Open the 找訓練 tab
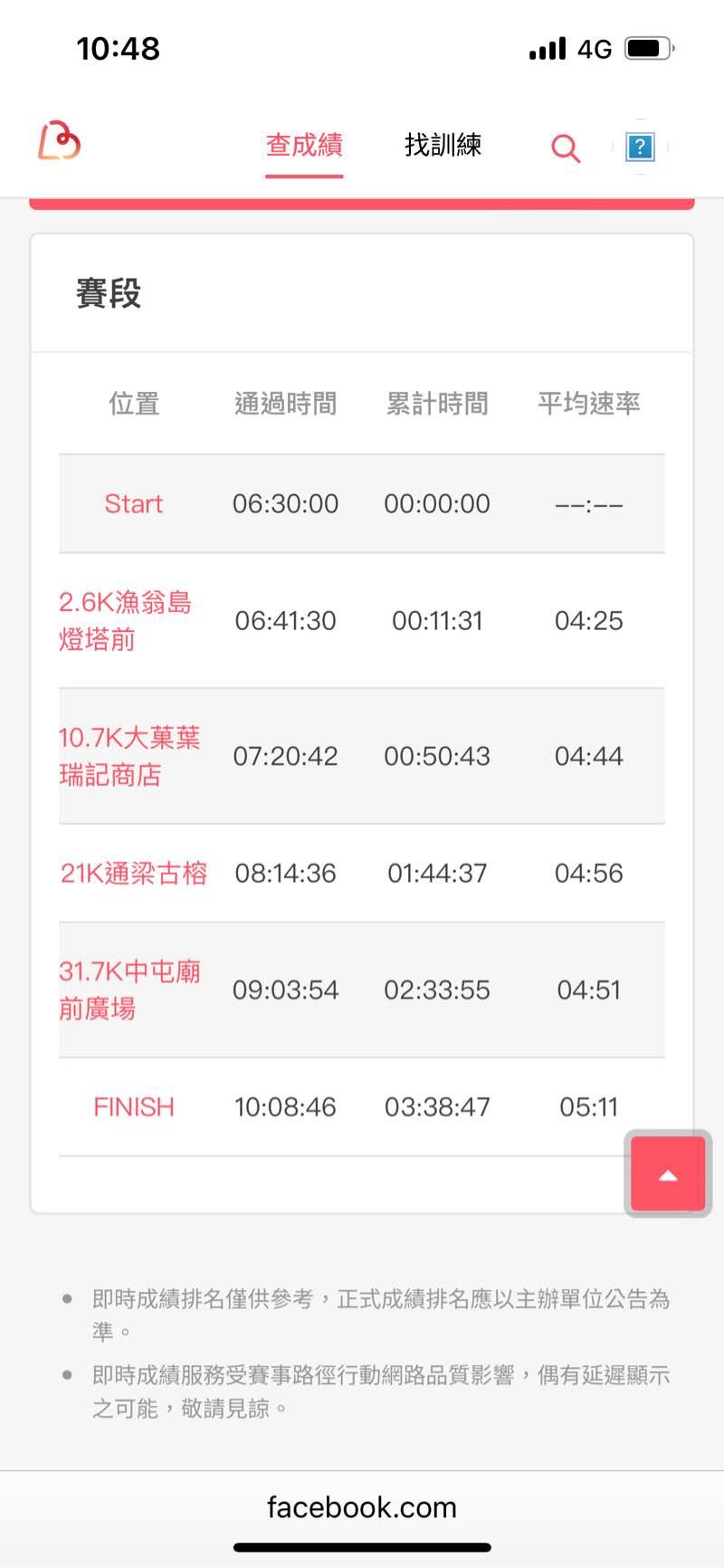724x1568 pixels. 443,145
